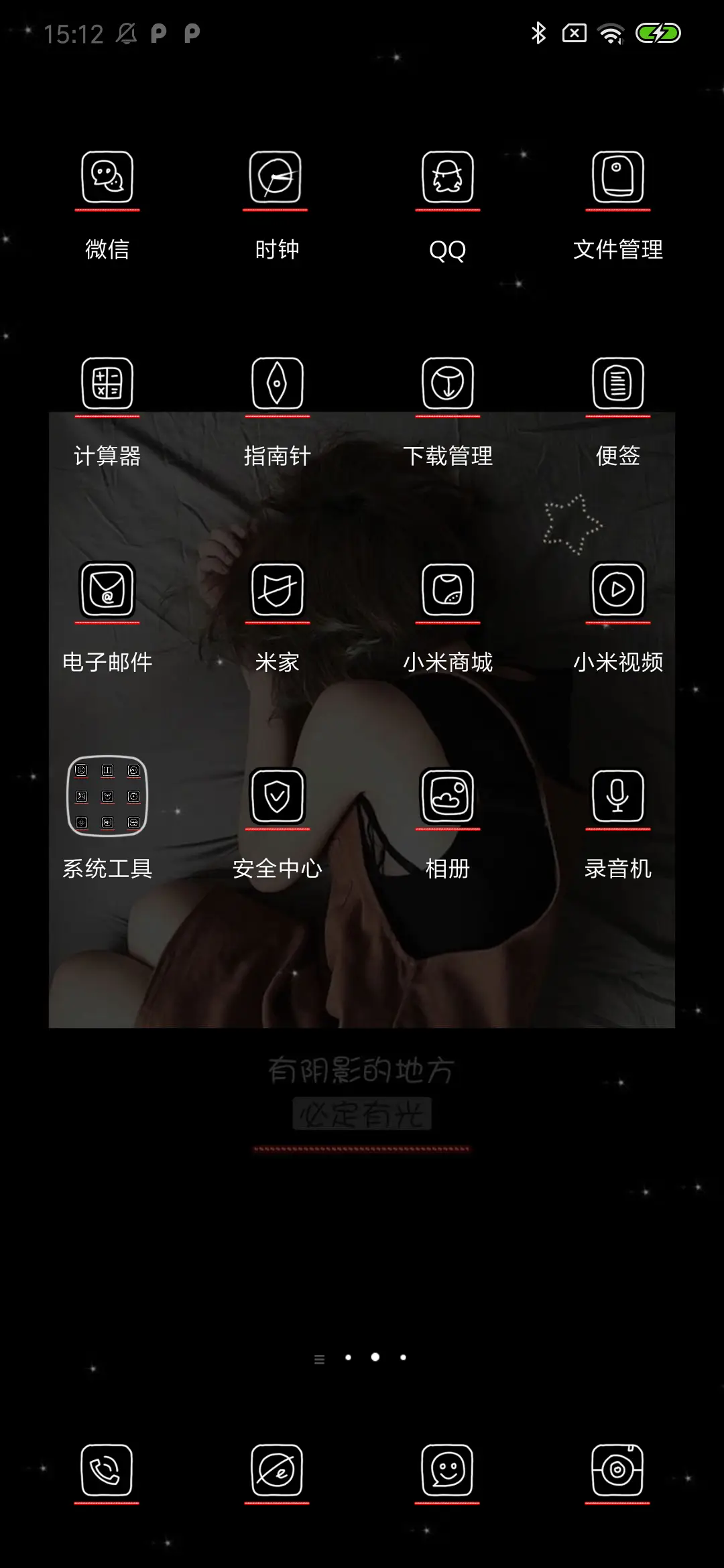This screenshot has height=1568, width=724.
Task: Switch to the first home screen page dot
Action: (348, 1358)
